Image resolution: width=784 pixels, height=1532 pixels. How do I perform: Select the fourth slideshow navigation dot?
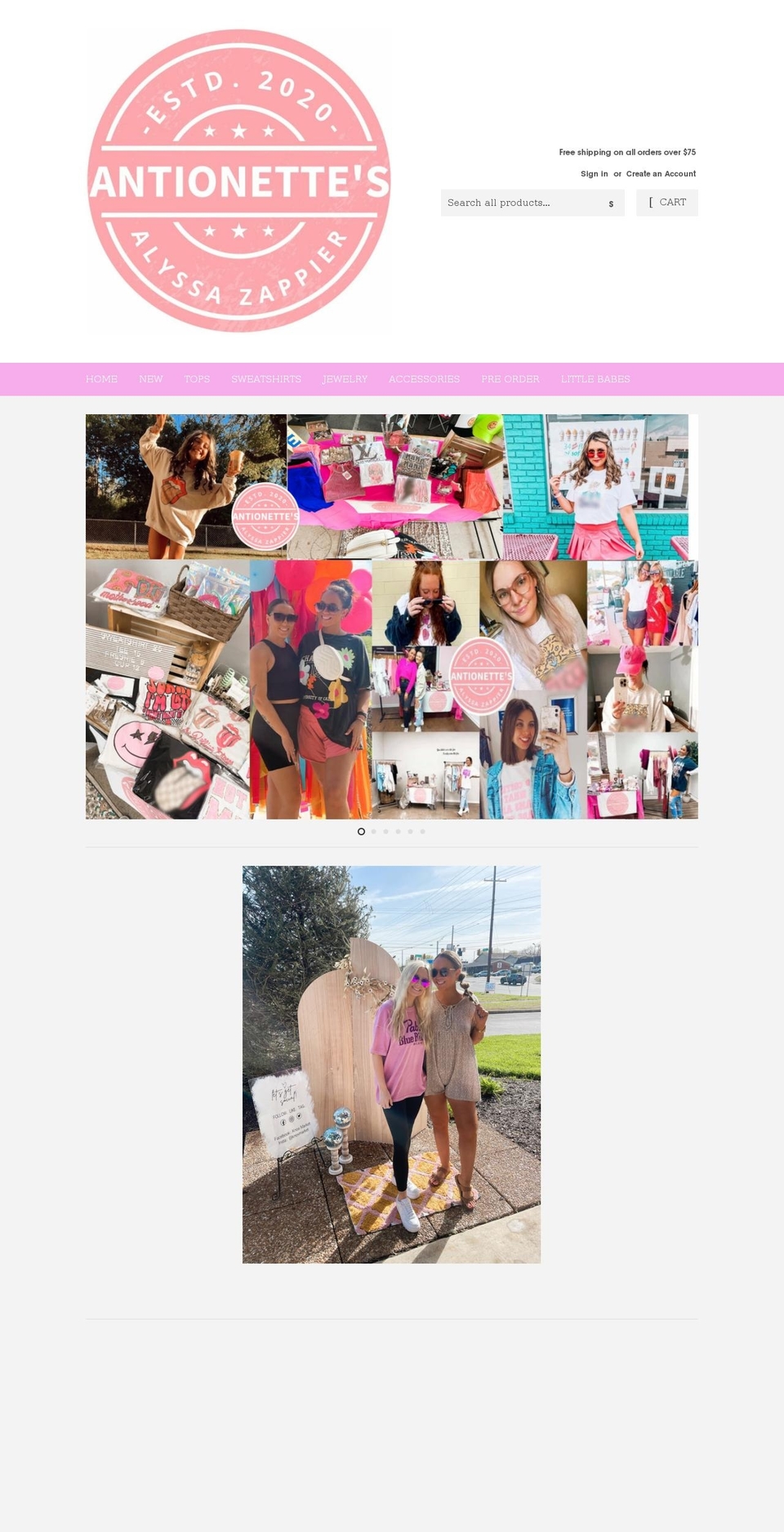398,831
